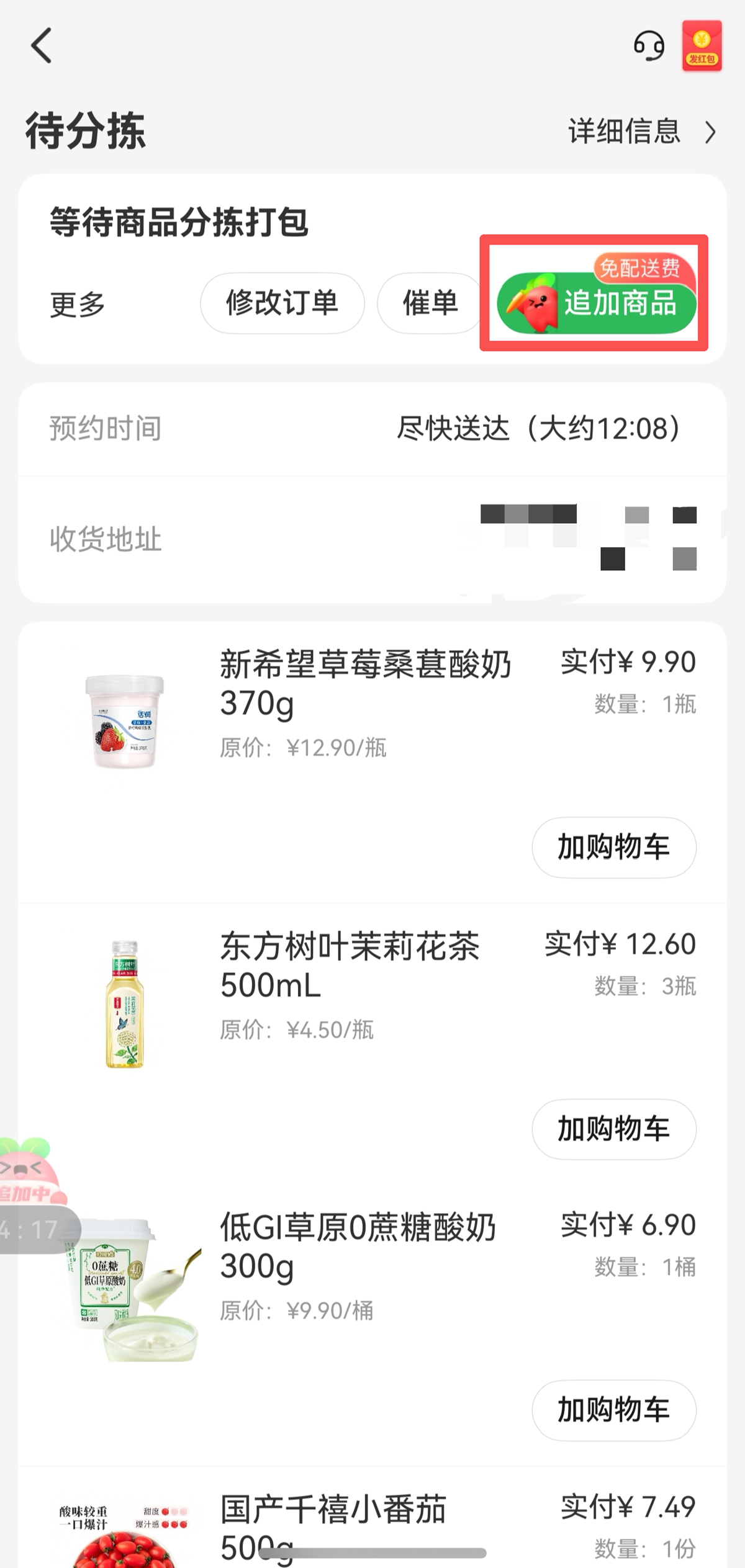Add 东方树叶茉莉花茶 via 加购物车
Screen dimensions: 745x1568
[613, 1129]
